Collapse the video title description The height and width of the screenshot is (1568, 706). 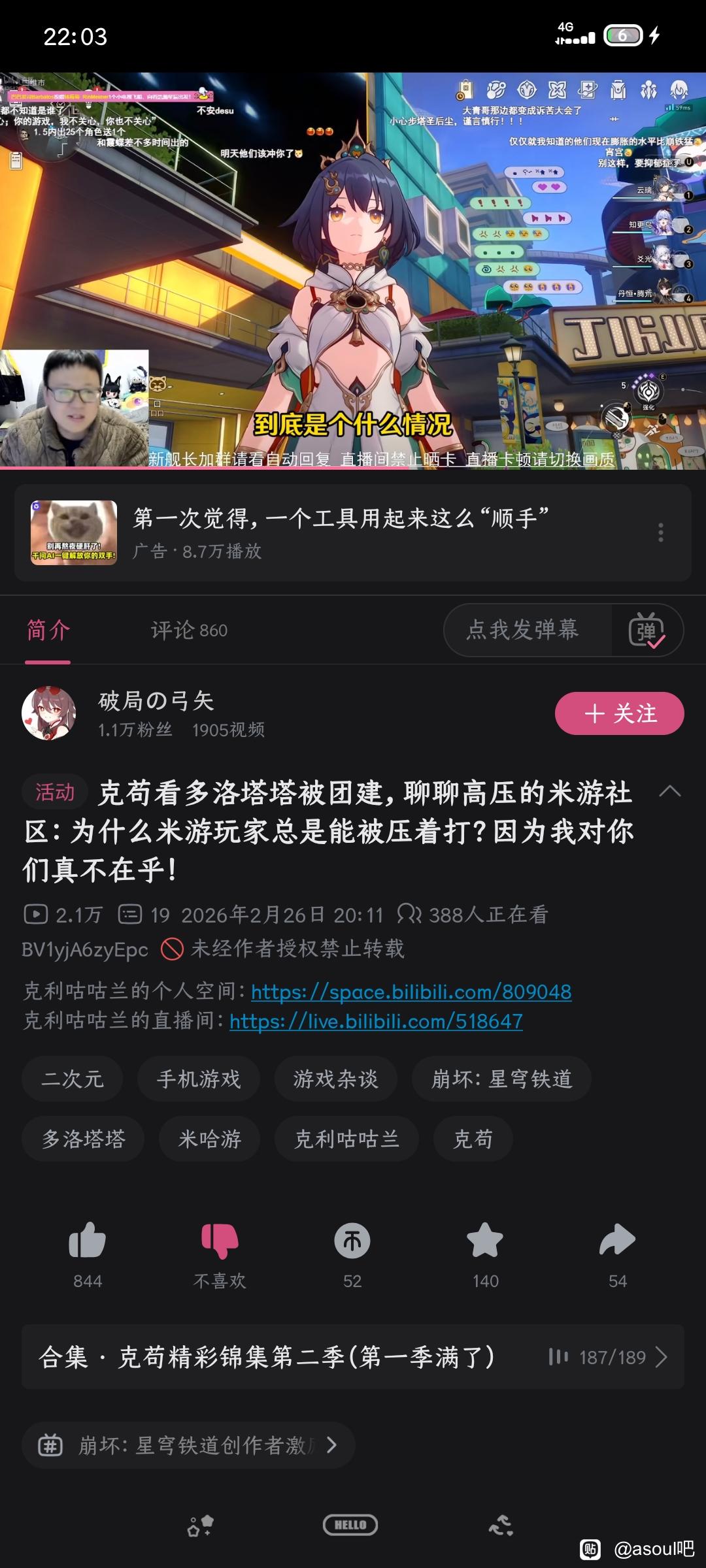[x=670, y=791]
